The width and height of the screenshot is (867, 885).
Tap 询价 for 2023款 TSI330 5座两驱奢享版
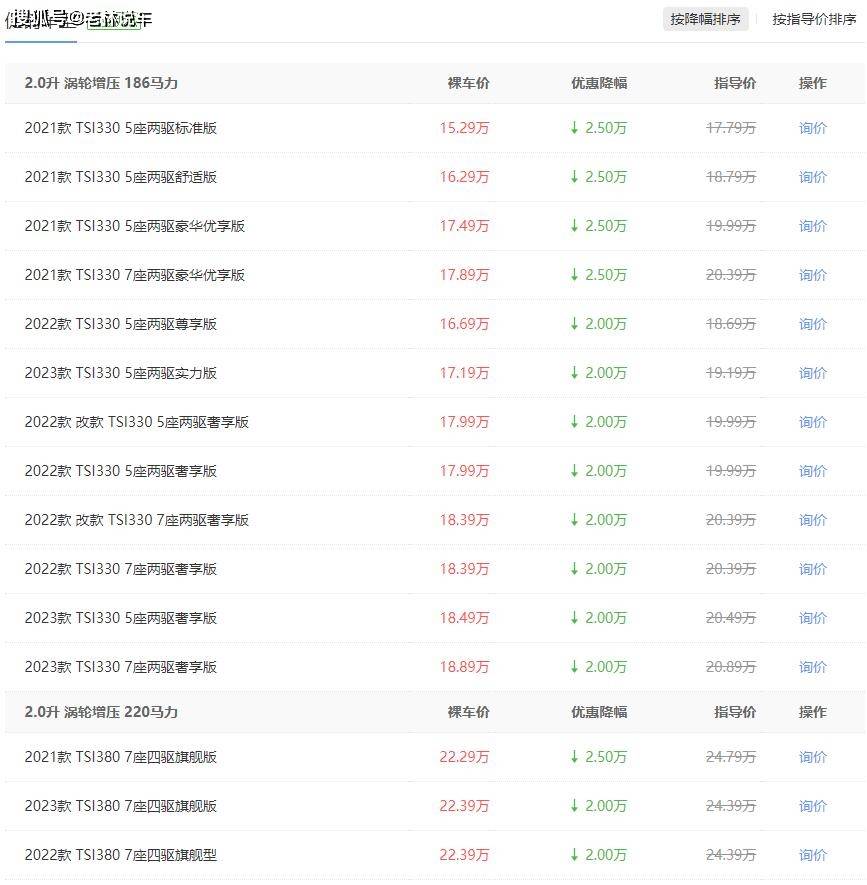click(812, 618)
